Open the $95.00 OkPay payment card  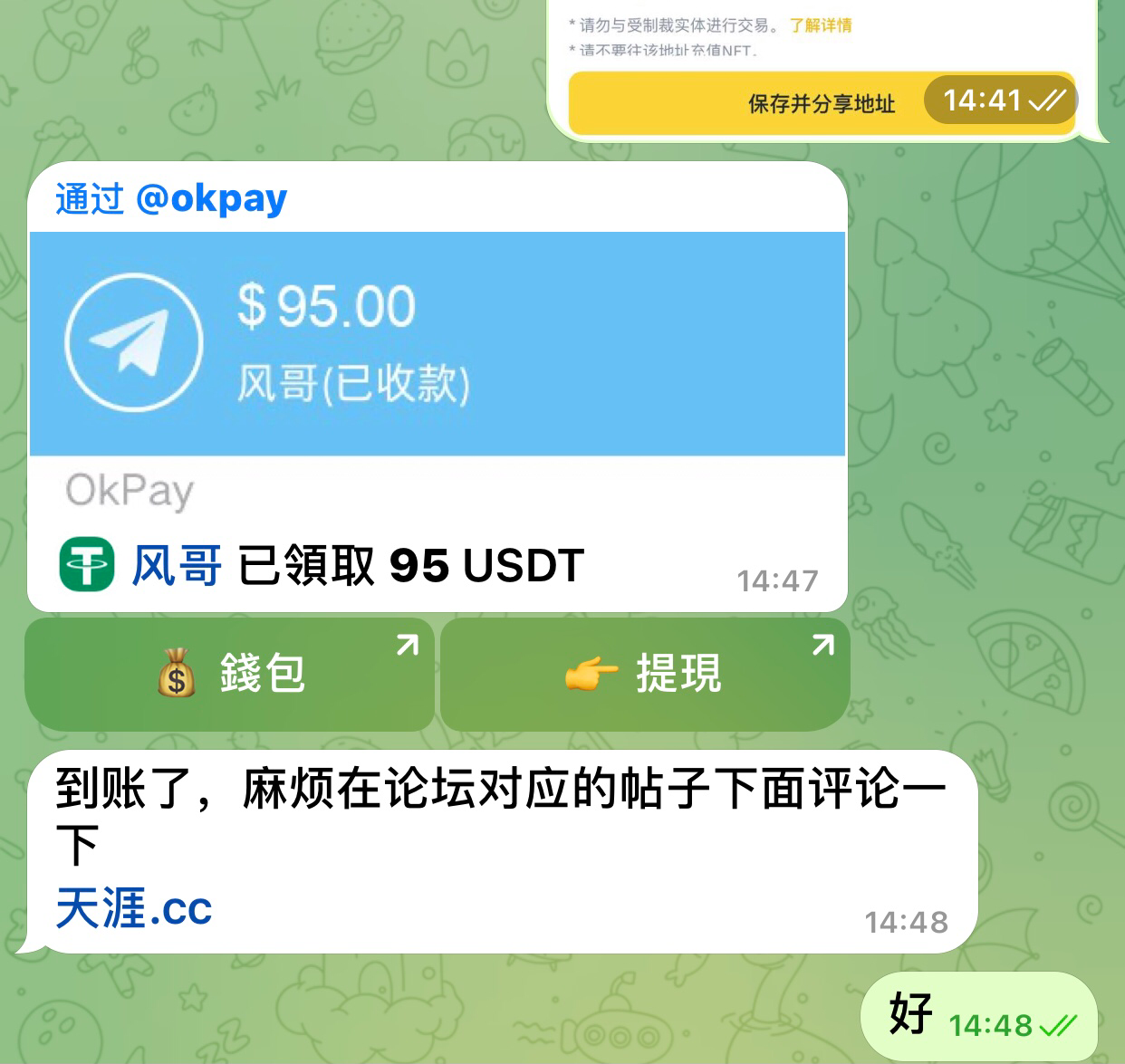tap(437, 344)
